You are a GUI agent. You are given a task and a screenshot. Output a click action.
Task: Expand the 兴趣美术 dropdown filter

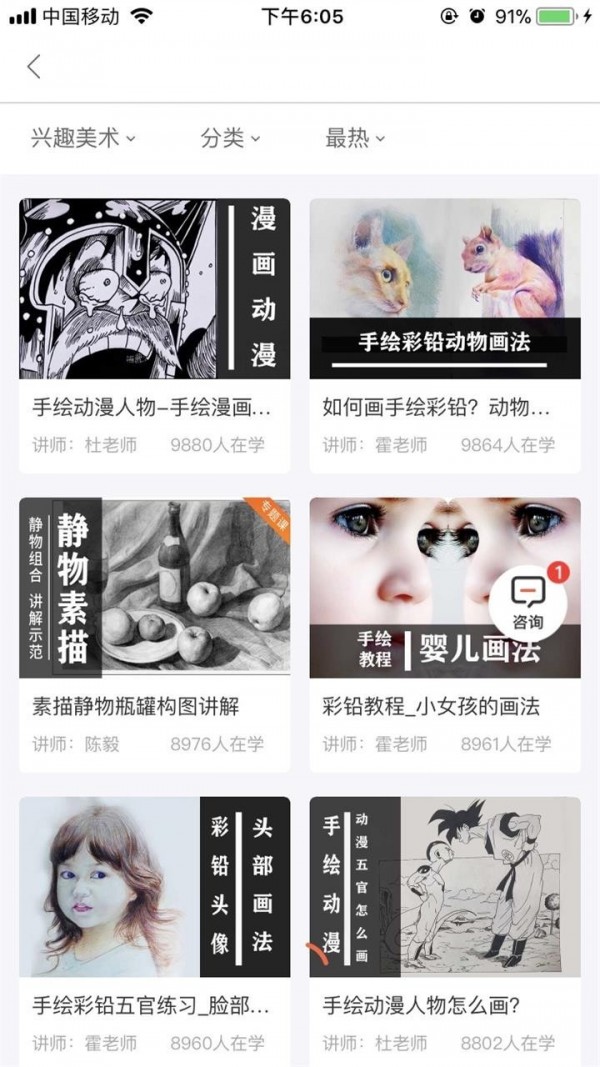click(83, 138)
